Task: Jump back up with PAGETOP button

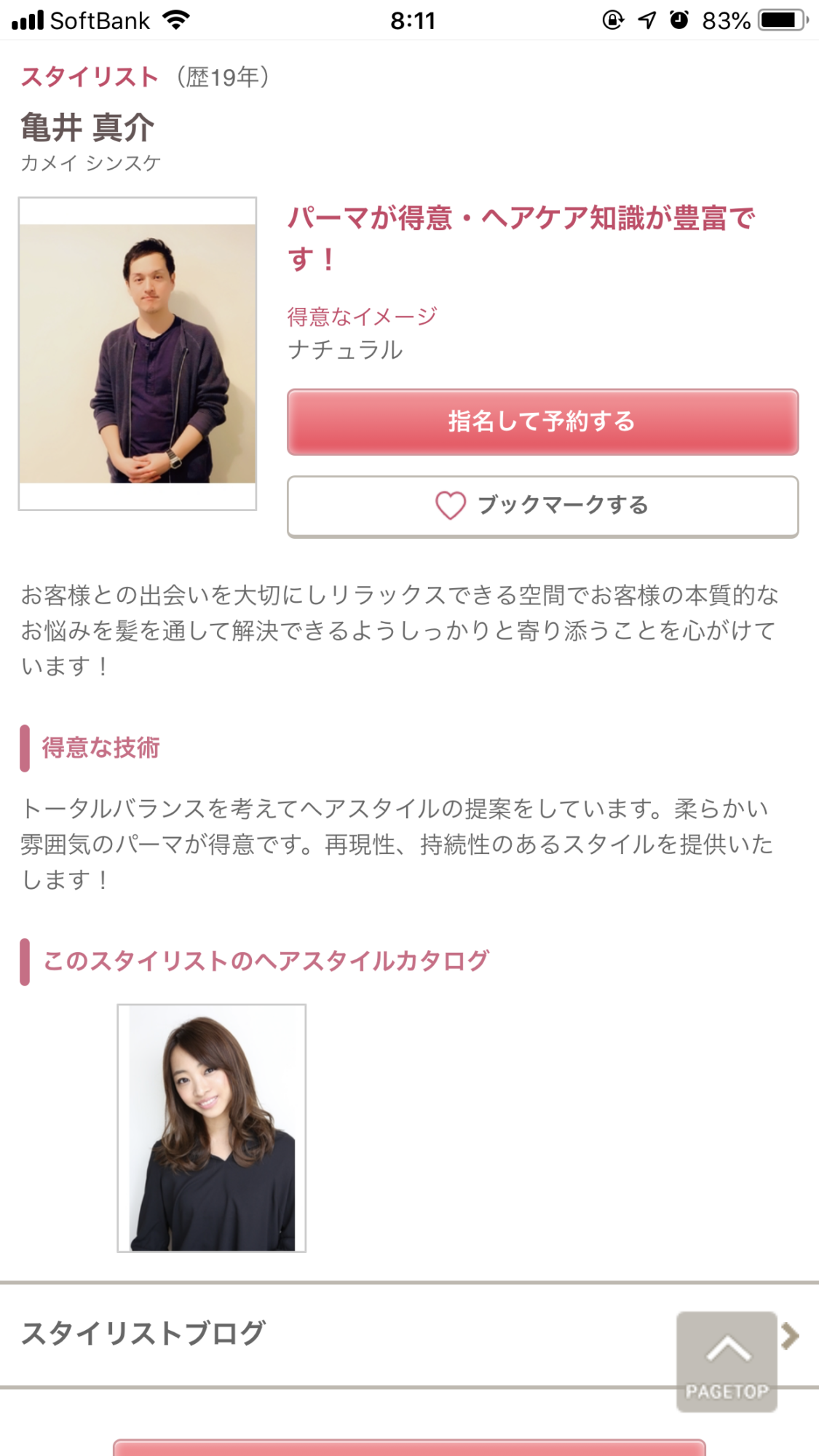Action: [727, 1361]
